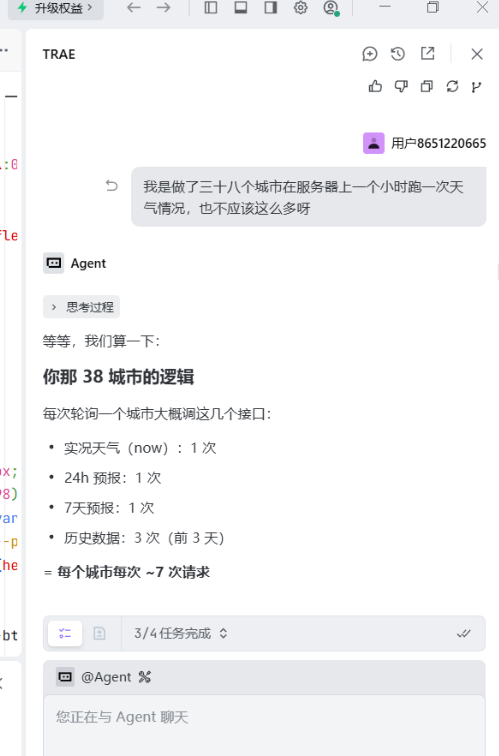The image size is (499, 756).
Task: Copy the agent response
Action: pyautogui.click(x=427, y=86)
